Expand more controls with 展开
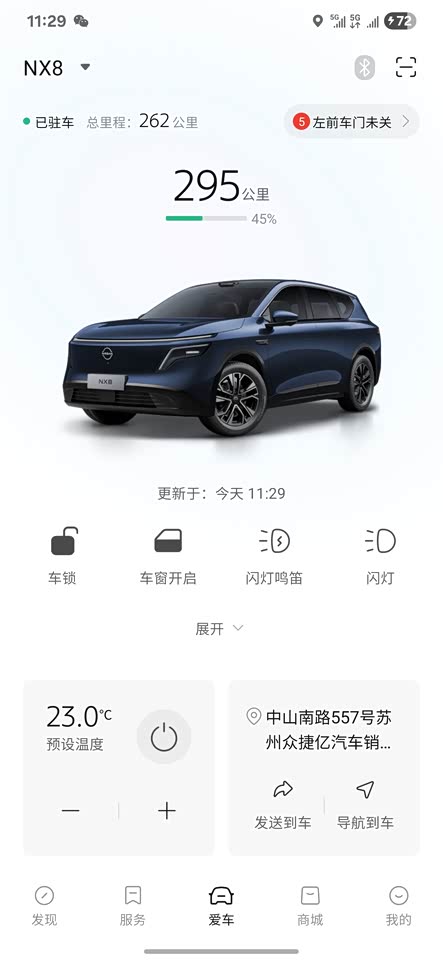Viewport: 443px width, 960px height. pyautogui.click(x=220, y=629)
